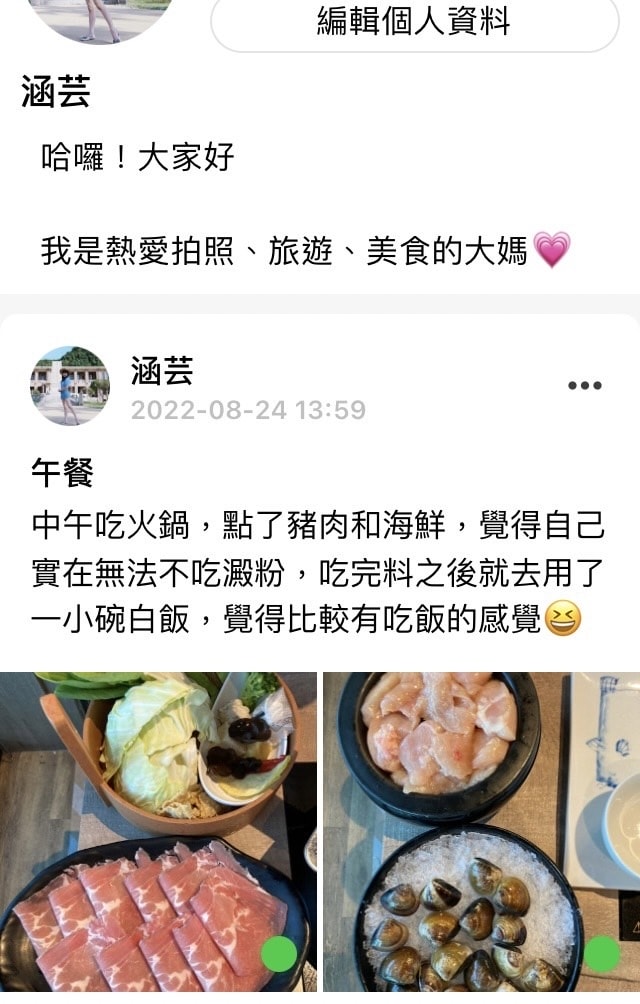Screen dimensions: 640x1004
Task: Tap the 編輯個人資料 button
Action: (414, 22)
